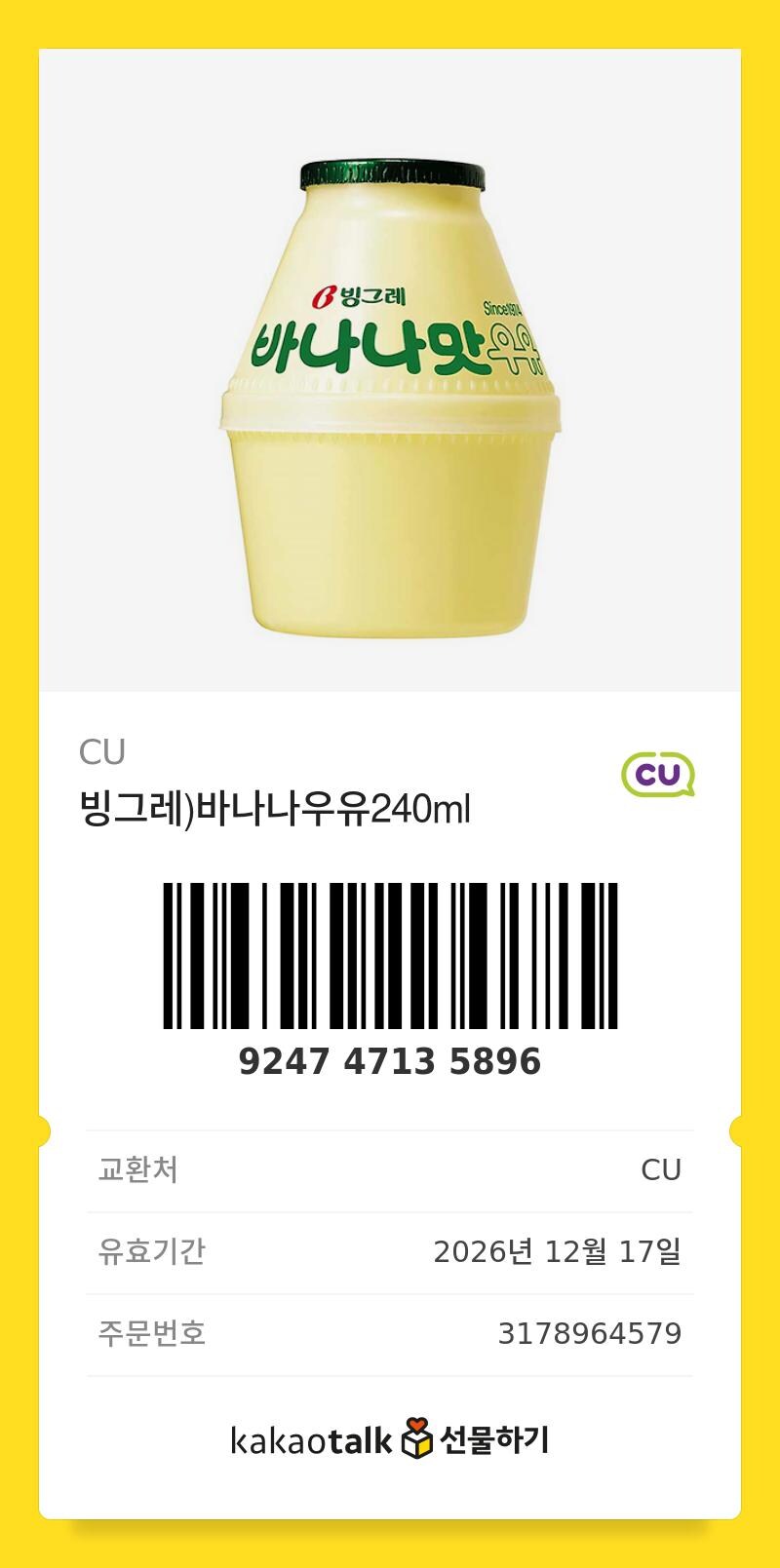Click the CU label above product name
Image resolution: width=780 pixels, height=1568 pixels.
[x=101, y=752]
